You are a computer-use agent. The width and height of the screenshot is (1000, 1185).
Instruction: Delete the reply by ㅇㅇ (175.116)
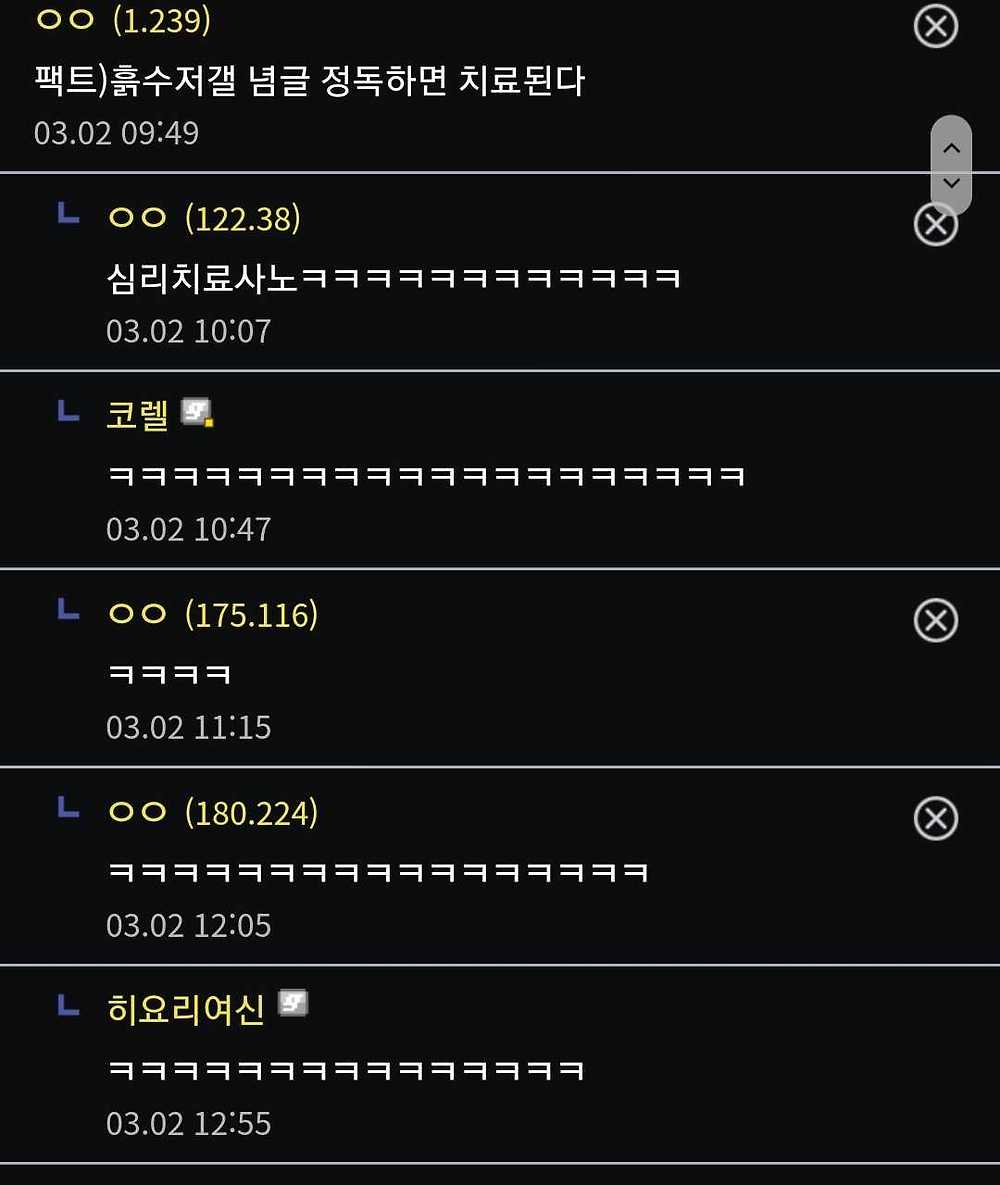(x=936, y=621)
